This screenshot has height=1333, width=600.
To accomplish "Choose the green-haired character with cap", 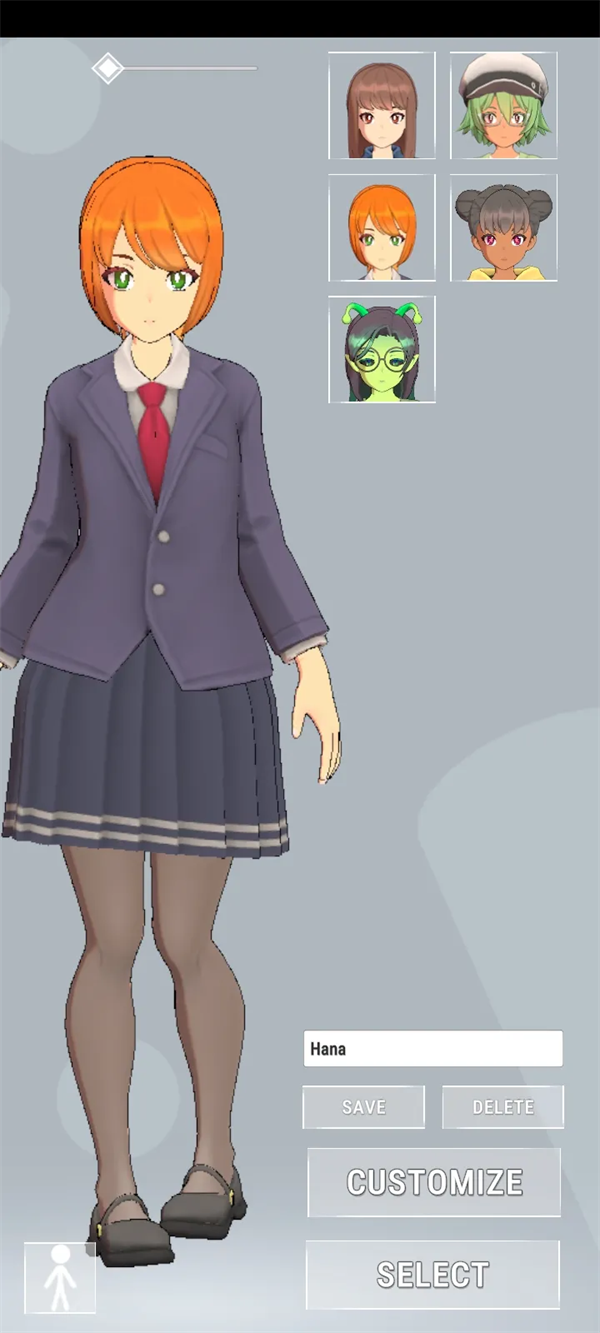I will pyautogui.click(x=503, y=106).
